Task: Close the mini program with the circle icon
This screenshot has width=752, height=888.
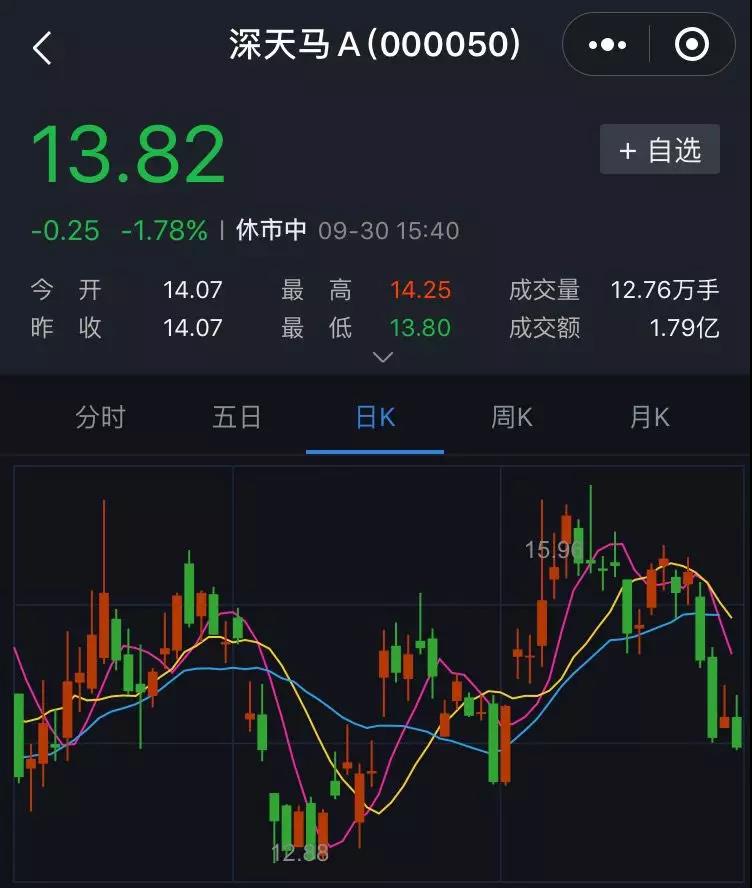Action: 692,45
